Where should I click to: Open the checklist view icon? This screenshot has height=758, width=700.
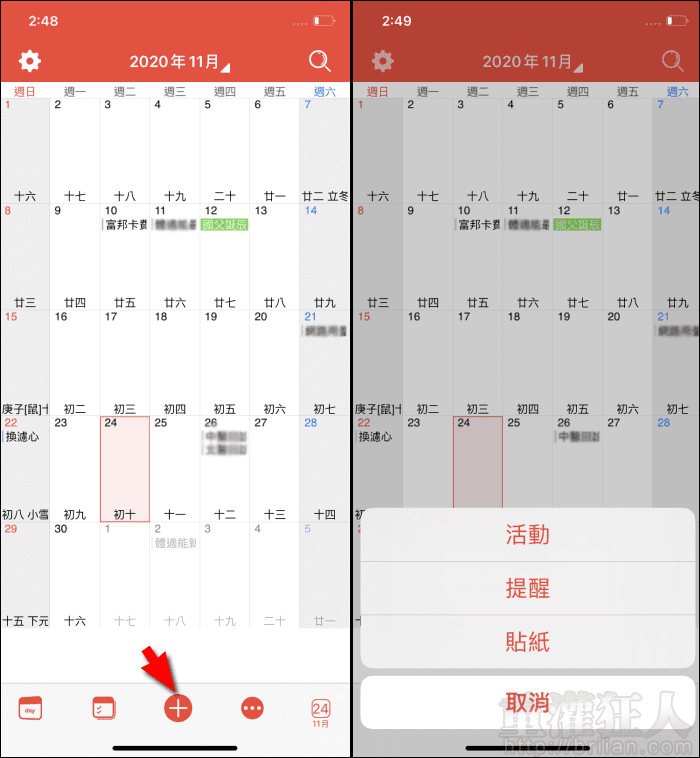[104, 708]
